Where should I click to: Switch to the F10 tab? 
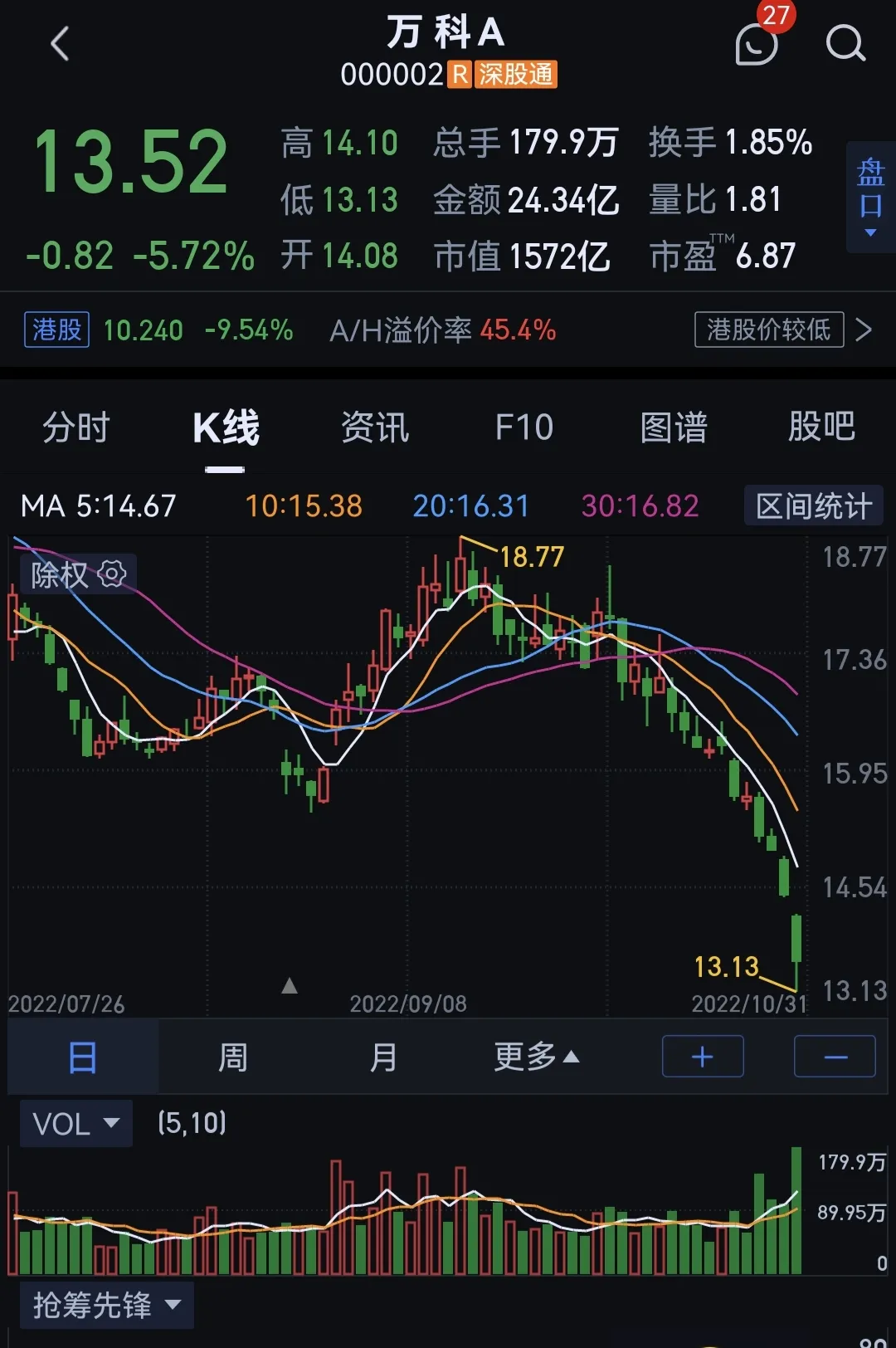click(523, 427)
